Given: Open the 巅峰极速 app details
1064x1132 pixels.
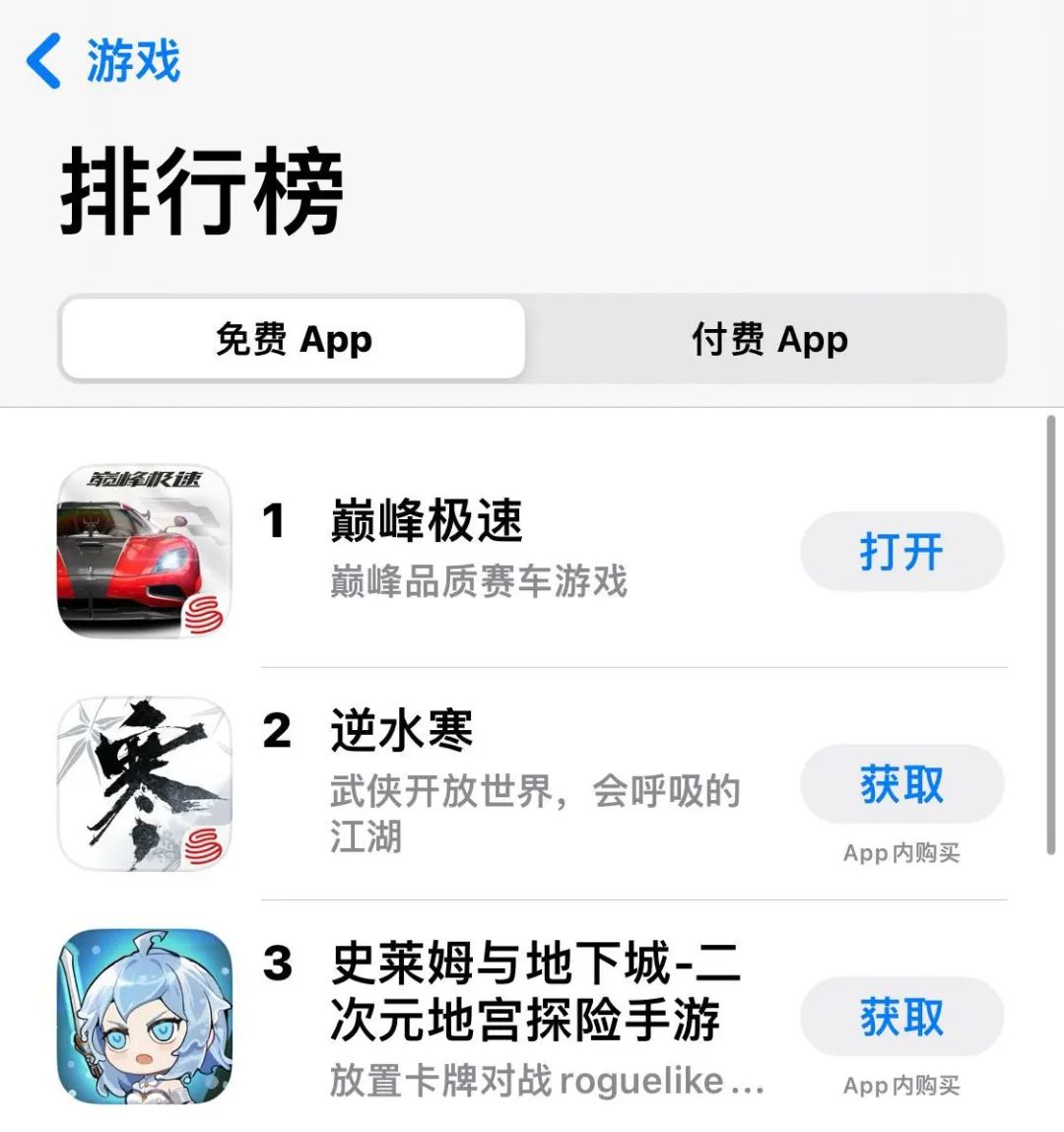Looking at the screenshot, I should 426,522.
